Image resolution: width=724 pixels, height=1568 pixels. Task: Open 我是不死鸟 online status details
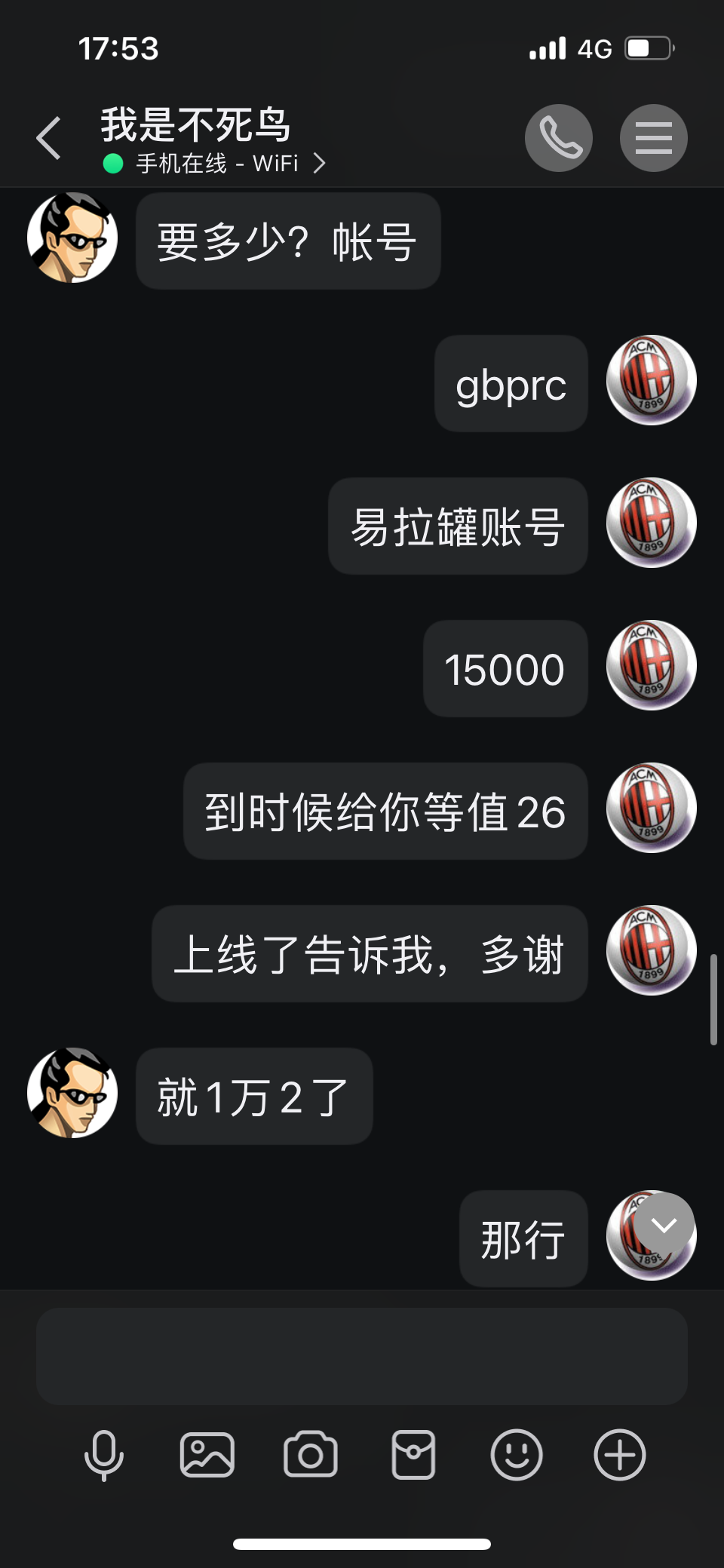pyautogui.click(x=215, y=163)
